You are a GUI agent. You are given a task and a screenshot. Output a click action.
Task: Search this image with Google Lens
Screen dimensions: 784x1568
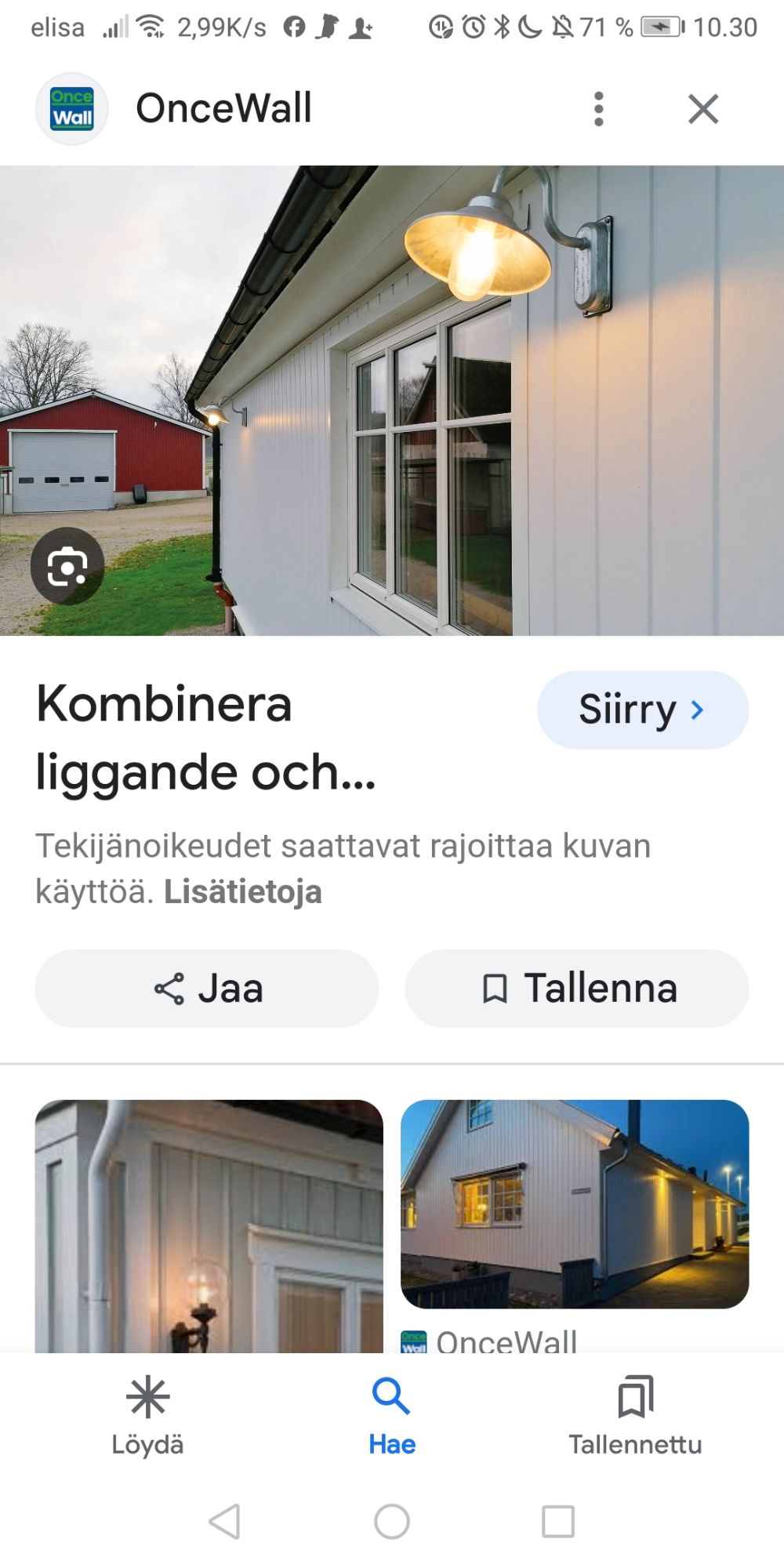click(x=67, y=566)
